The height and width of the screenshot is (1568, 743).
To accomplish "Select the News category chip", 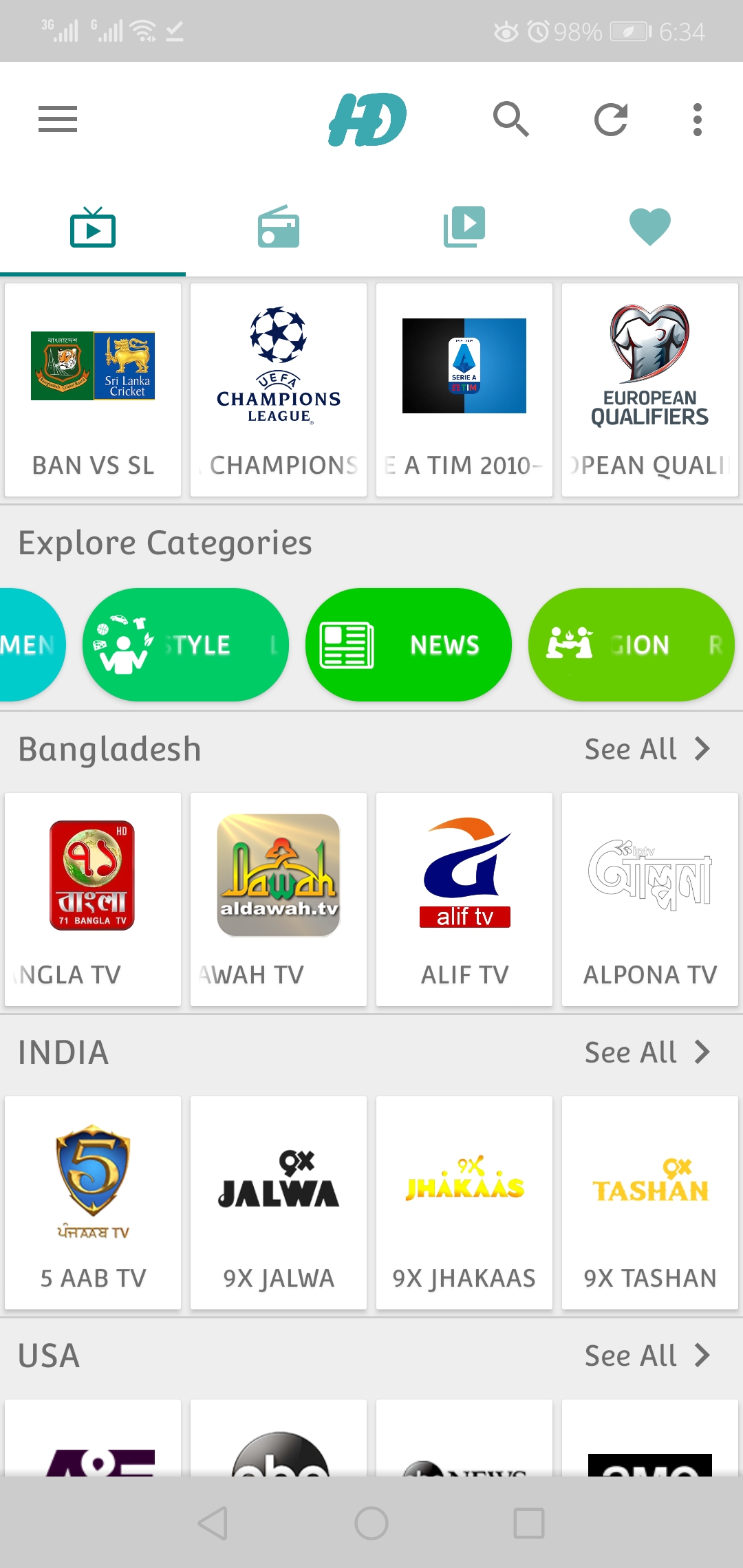I will pyautogui.click(x=409, y=644).
